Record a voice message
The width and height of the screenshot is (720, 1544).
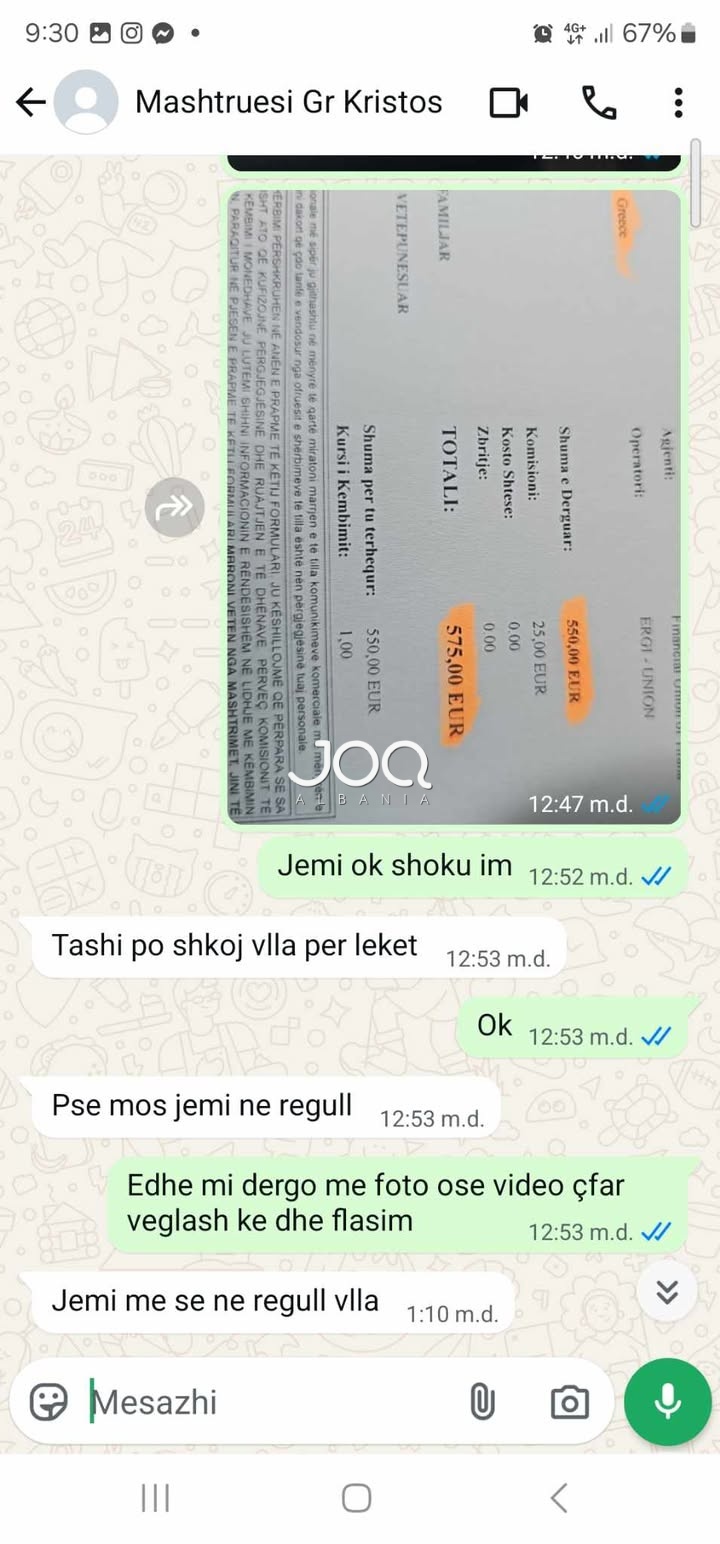coord(667,1402)
